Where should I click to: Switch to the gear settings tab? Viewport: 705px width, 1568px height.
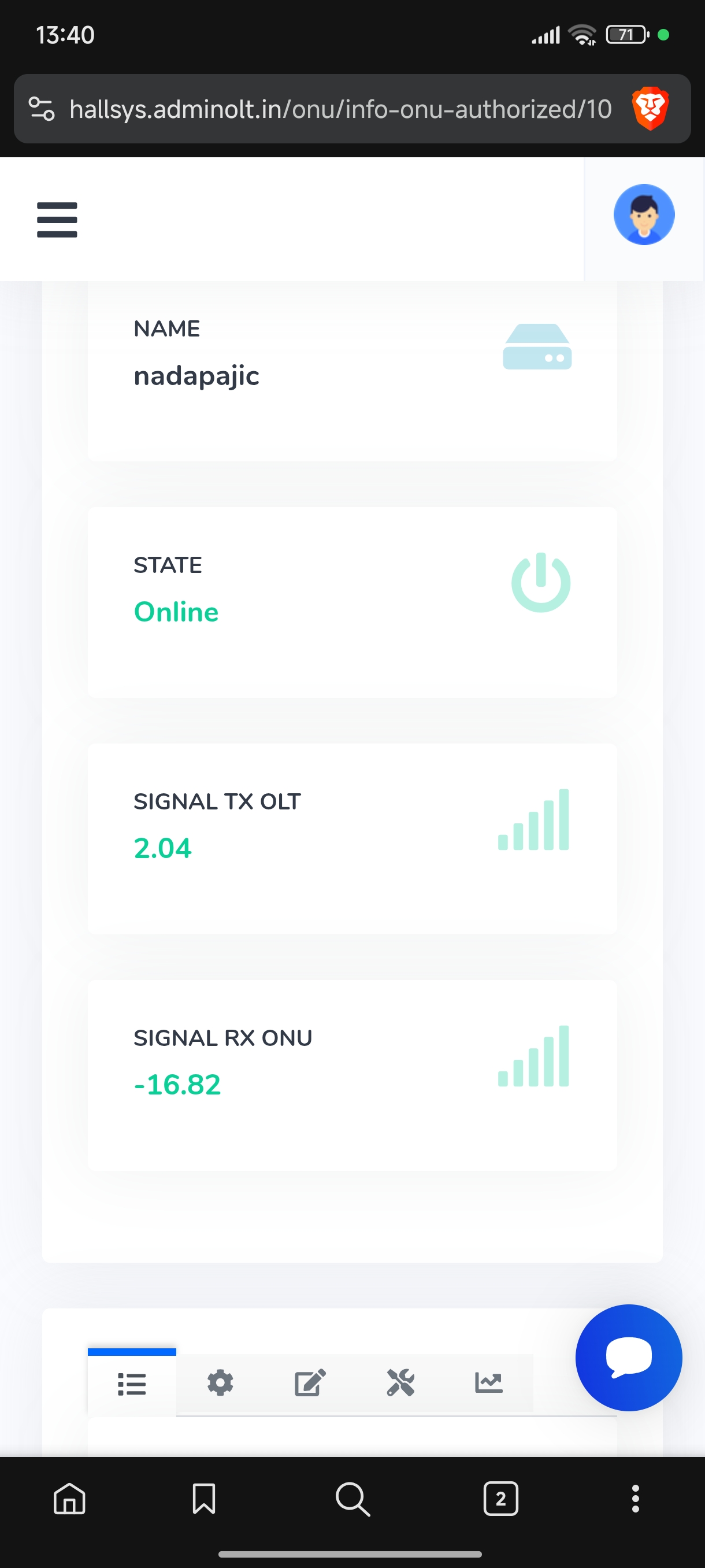pos(220,1383)
